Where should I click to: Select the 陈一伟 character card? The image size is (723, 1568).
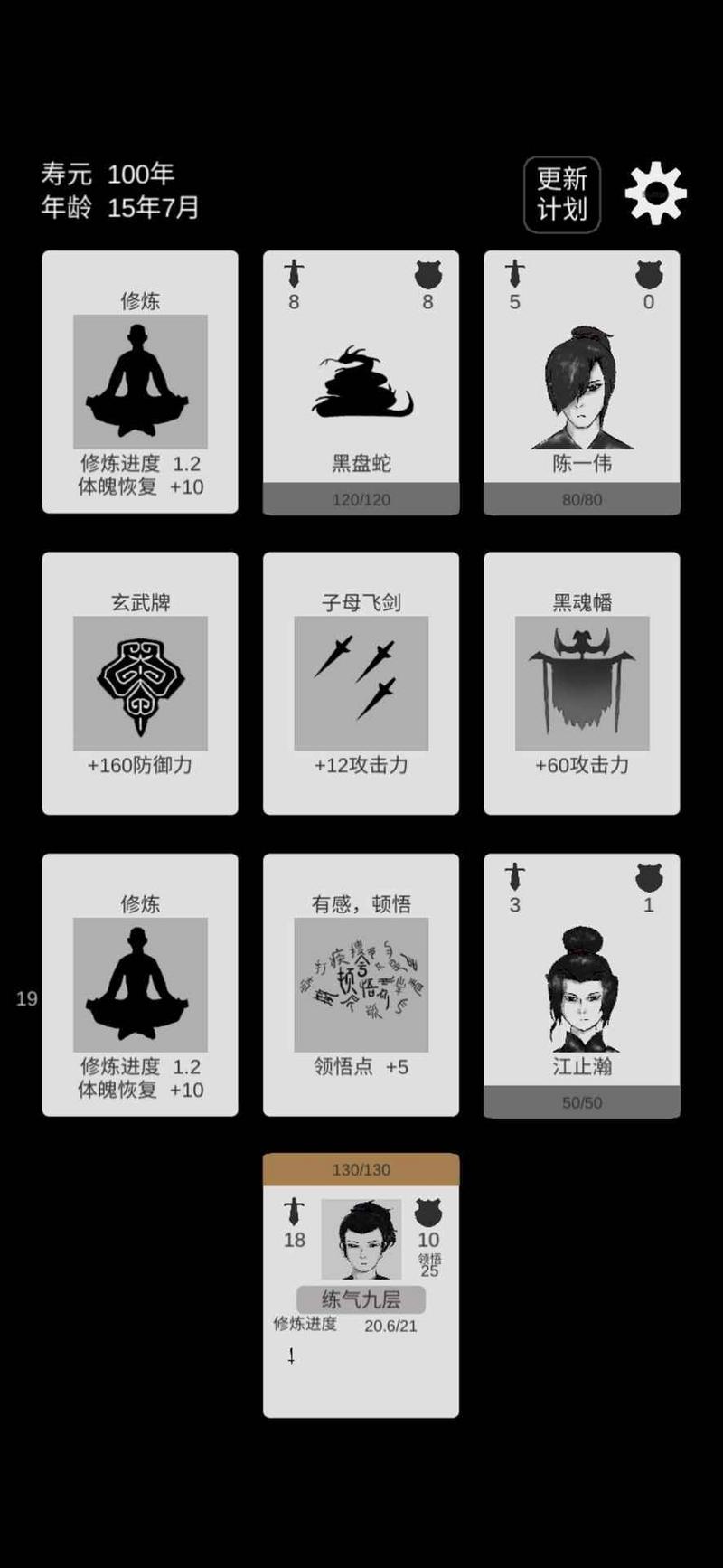(x=581, y=382)
